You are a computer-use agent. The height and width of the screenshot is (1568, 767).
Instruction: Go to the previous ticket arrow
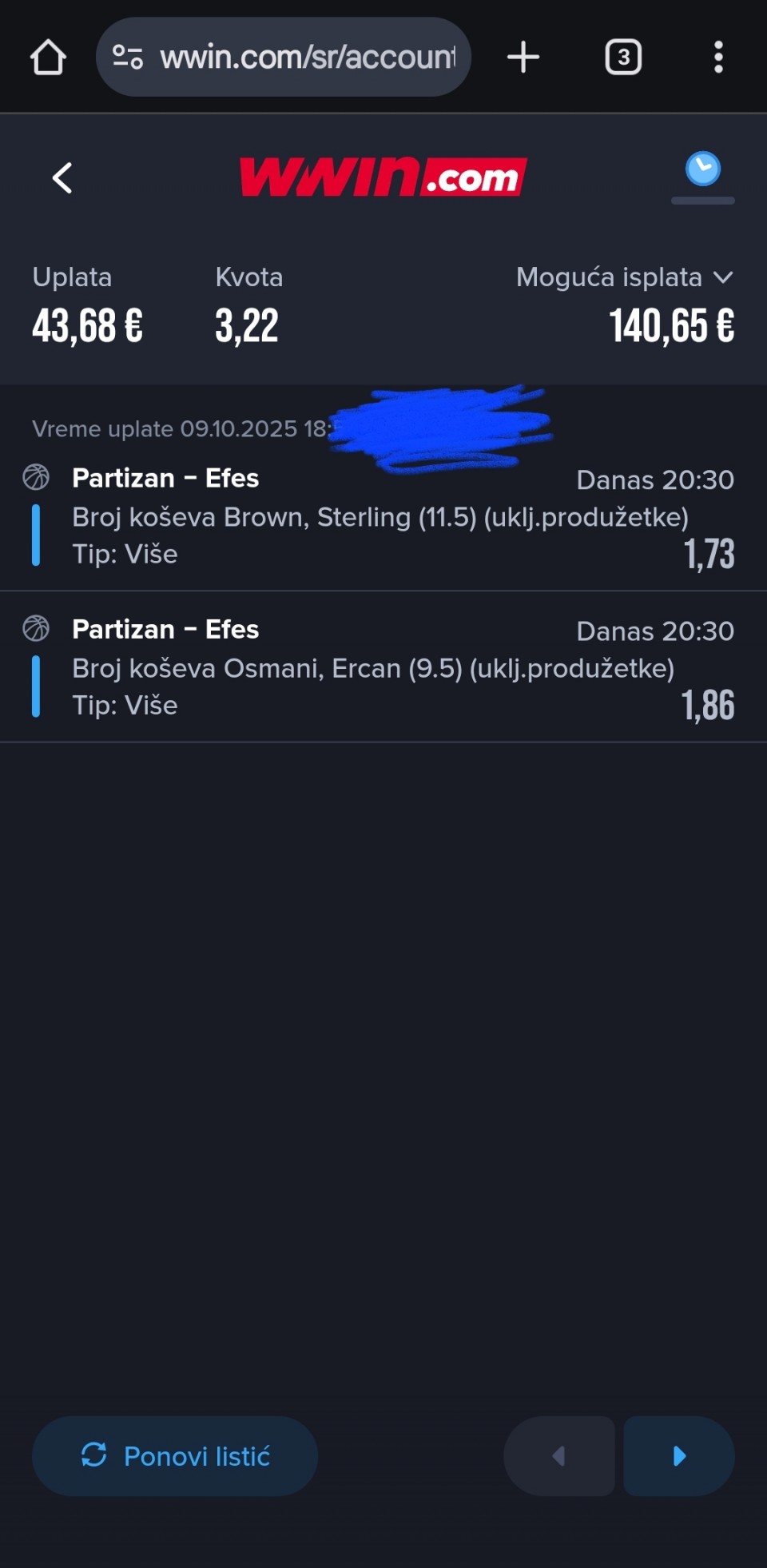559,1455
